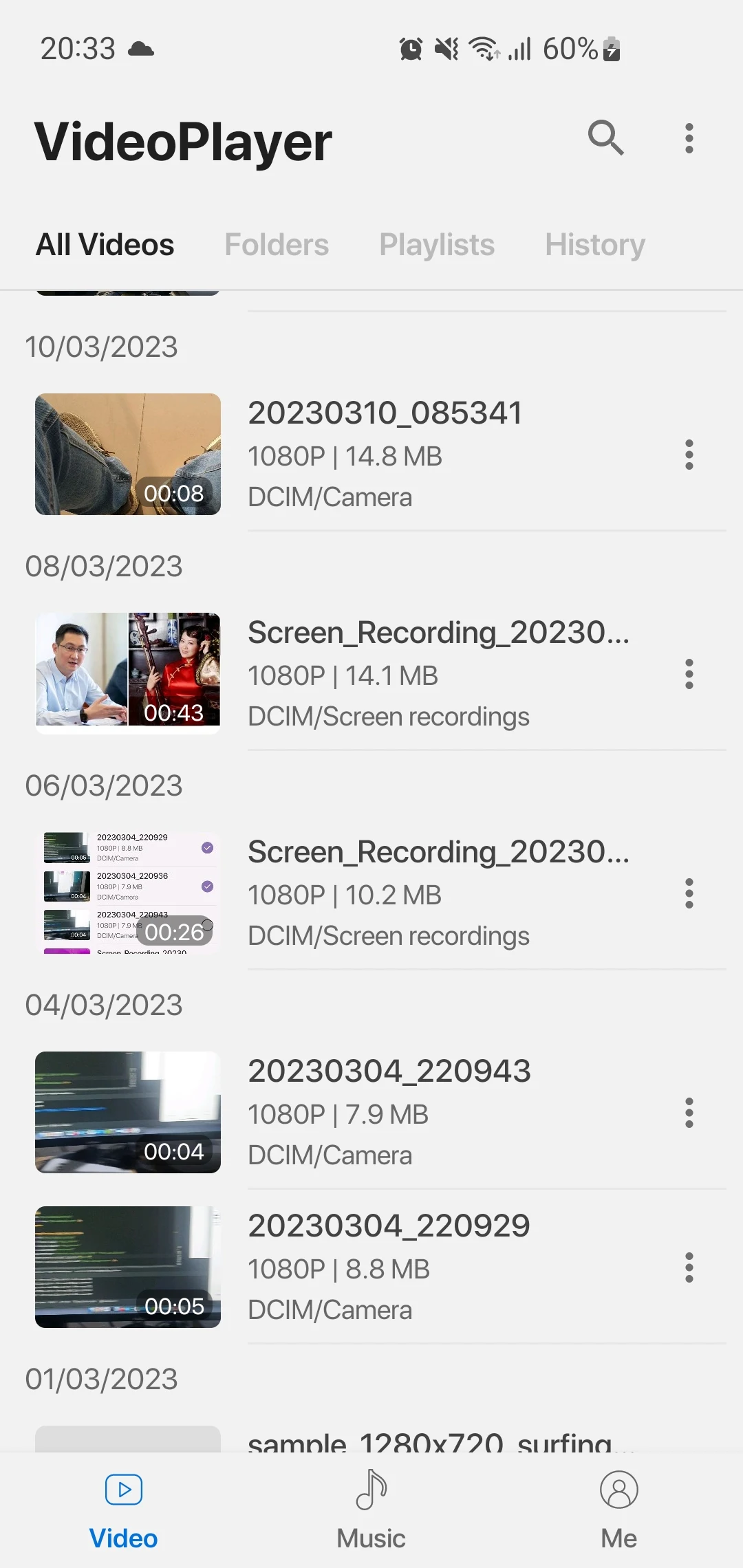This screenshot has width=743, height=1568.
Task: Select the Music note icon in bottom navigation
Action: (370, 1489)
